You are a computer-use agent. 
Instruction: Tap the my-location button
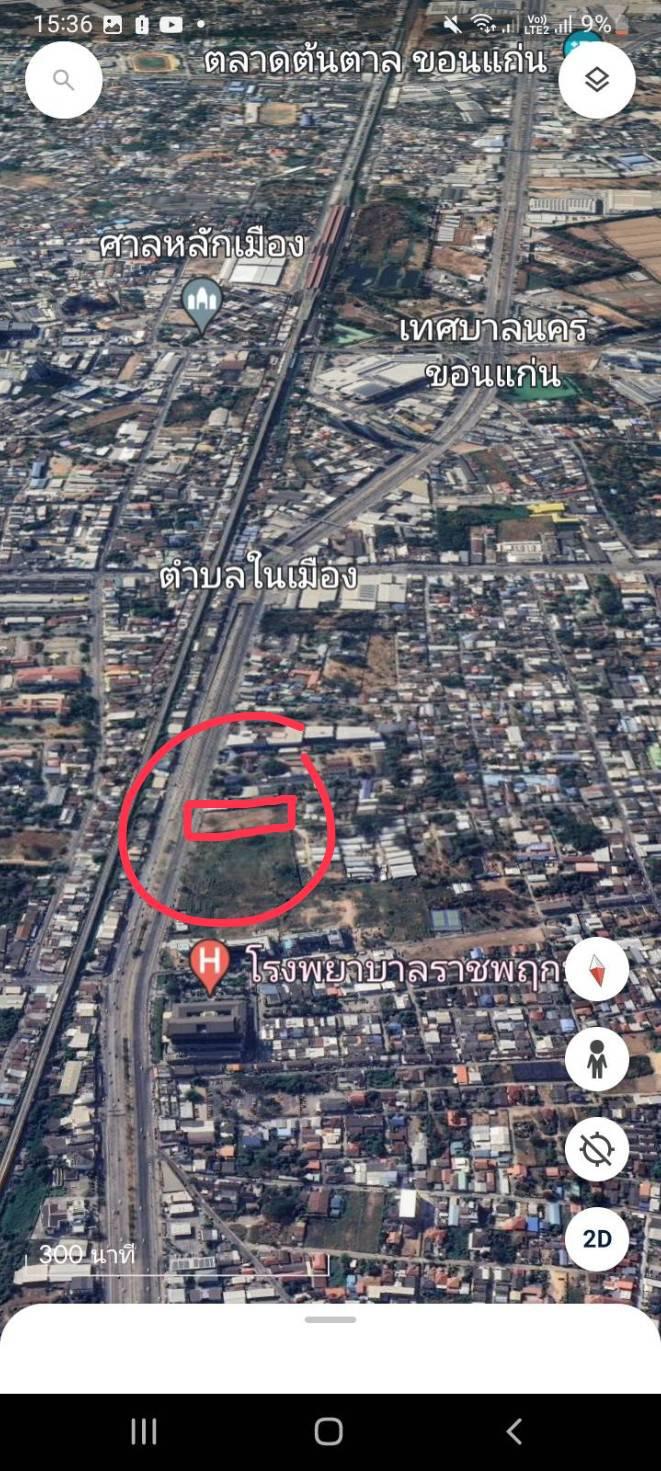597,1150
